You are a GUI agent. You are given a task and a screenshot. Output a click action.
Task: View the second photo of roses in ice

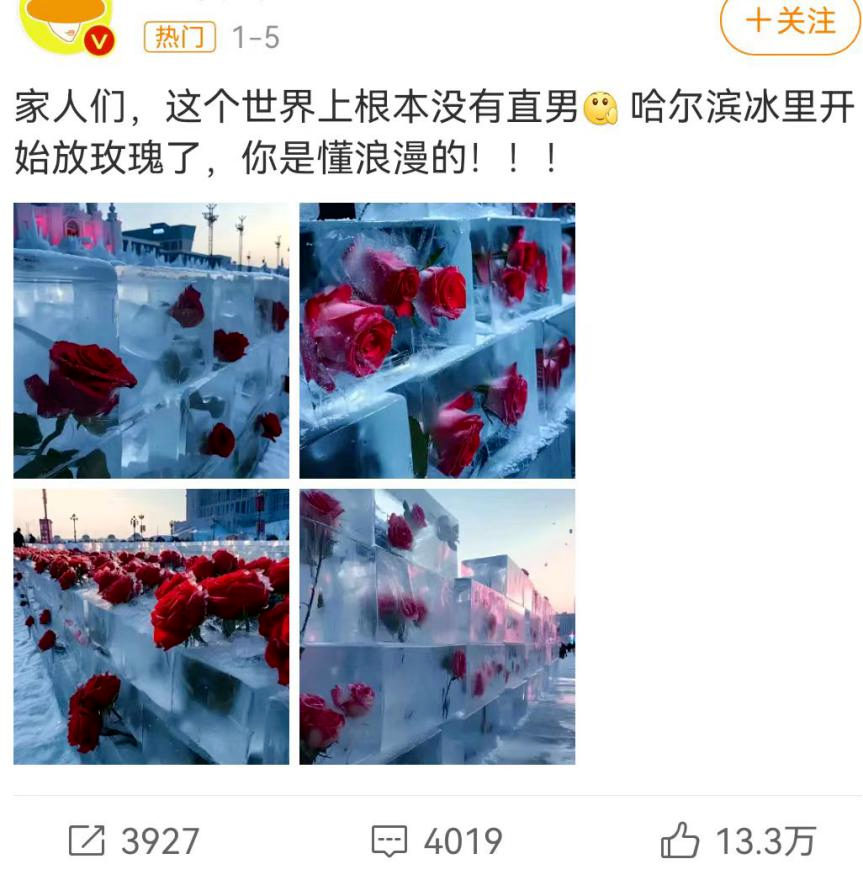tap(437, 340)
